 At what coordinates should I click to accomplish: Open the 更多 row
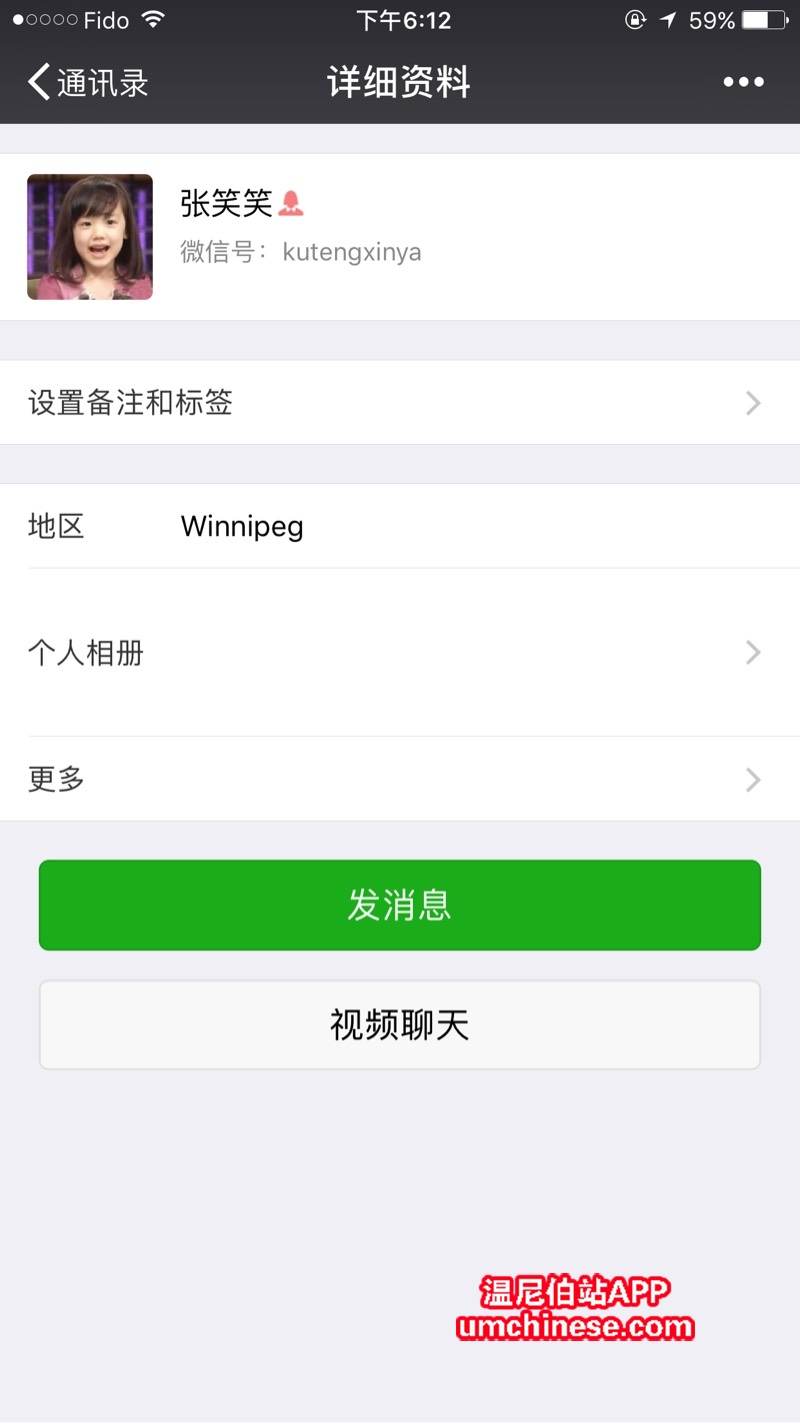pyautogui.click(x=400, y=779)
